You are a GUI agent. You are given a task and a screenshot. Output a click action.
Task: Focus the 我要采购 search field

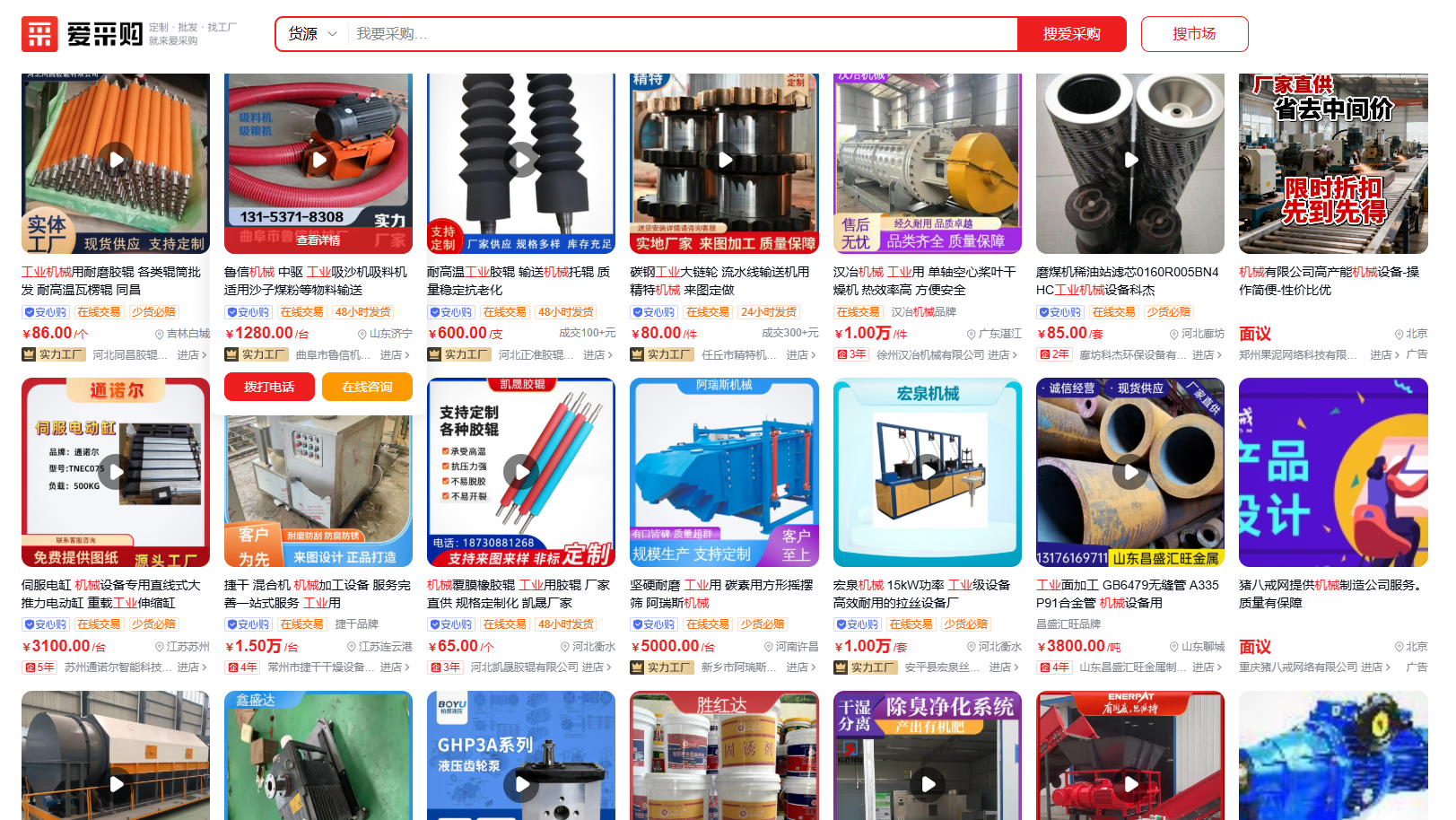click(682, 34)
